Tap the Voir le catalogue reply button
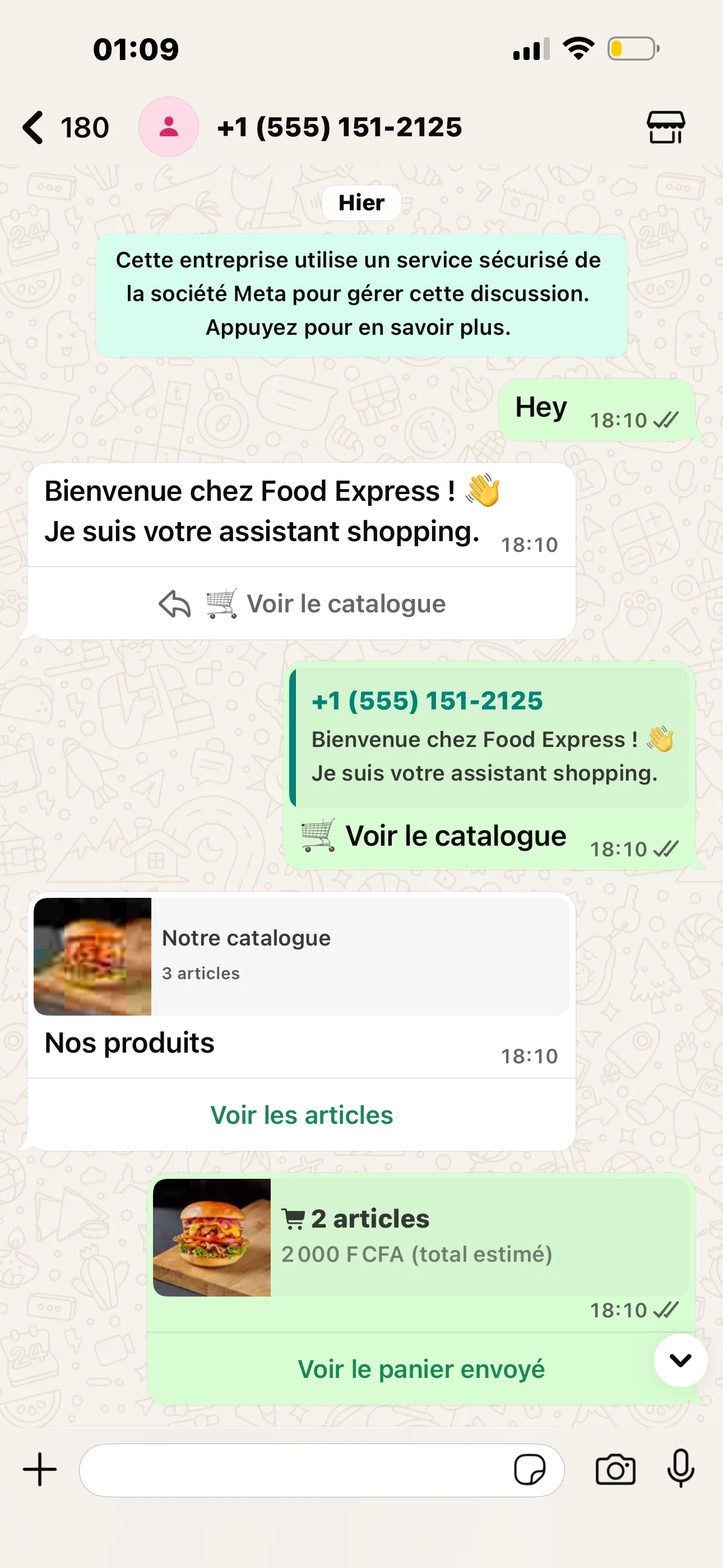The width and height of the screenshot is (723, 1568). tap(303, 604)
